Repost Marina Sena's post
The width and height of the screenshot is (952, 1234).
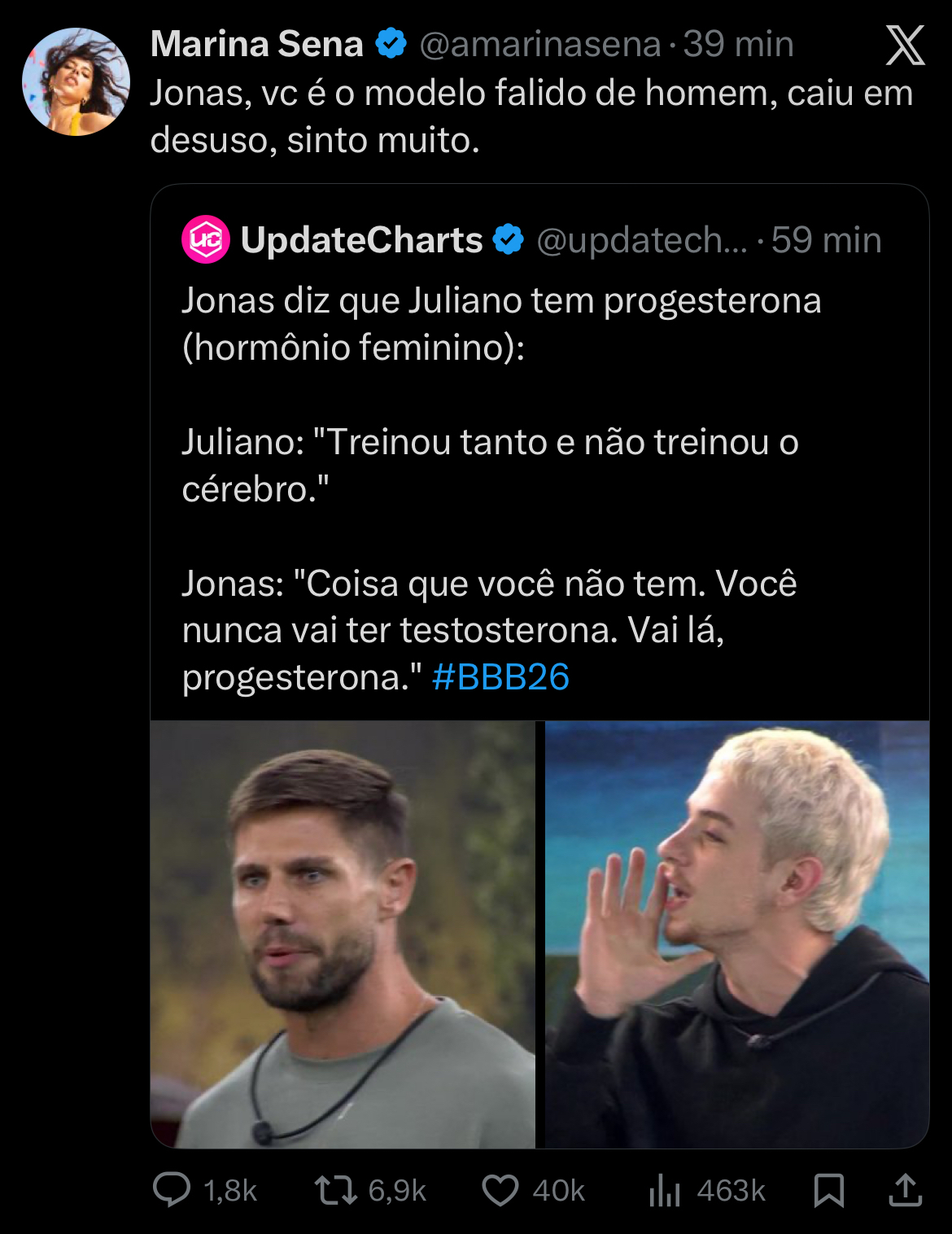click(336, 1190)
